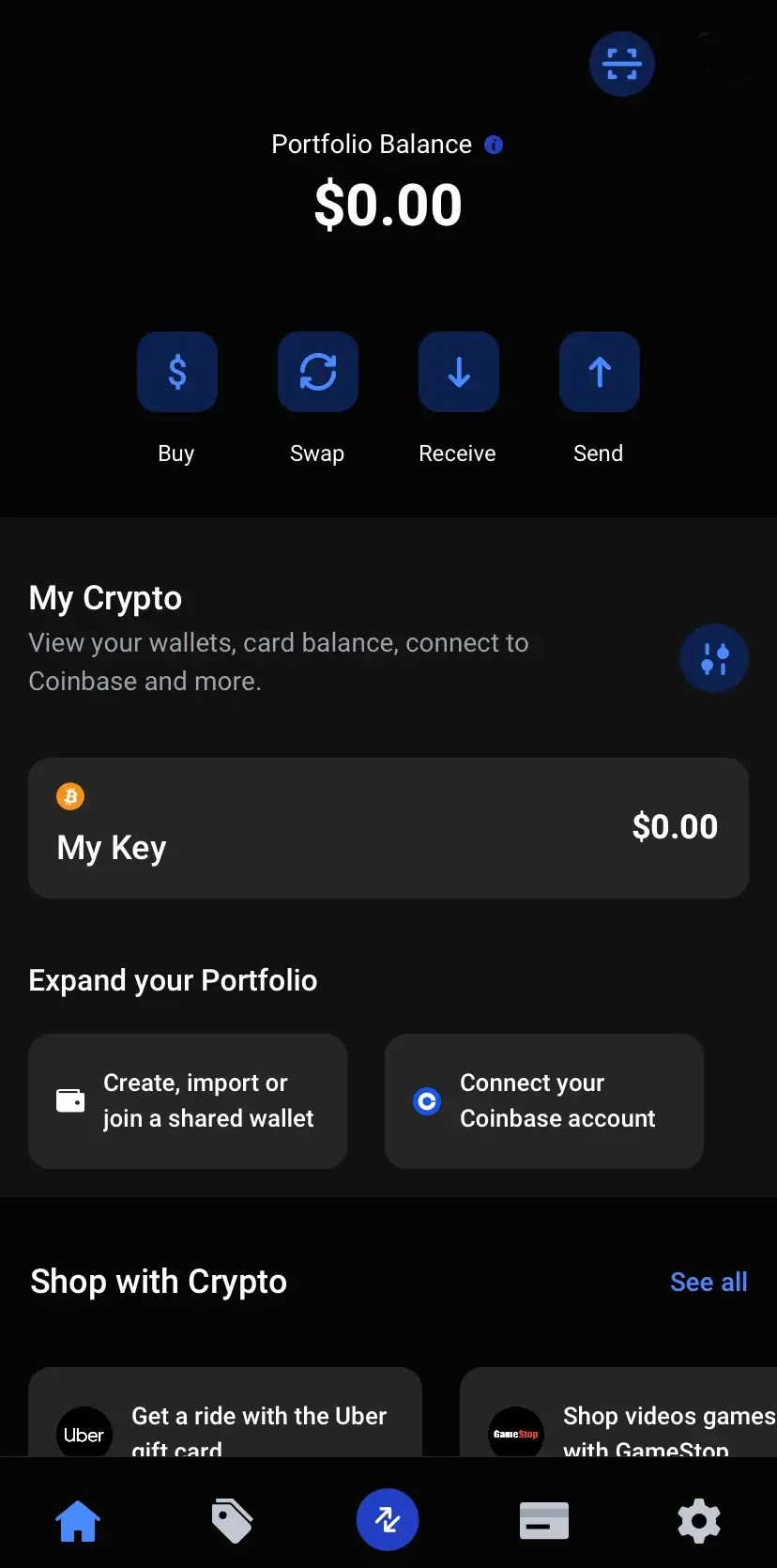Select the Send icon
The image size is (777, 1568).
point(599,372)
